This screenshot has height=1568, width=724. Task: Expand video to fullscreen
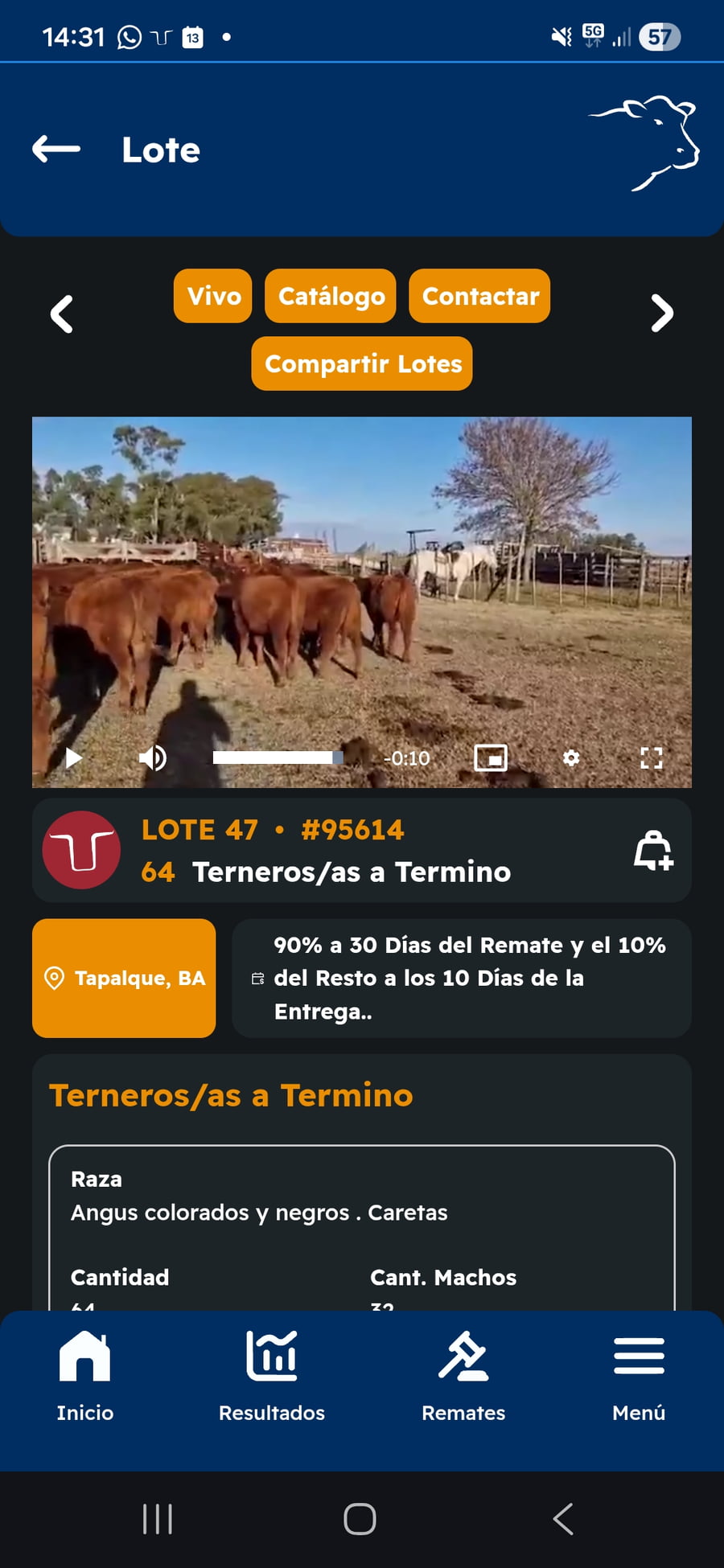point(652,757)
